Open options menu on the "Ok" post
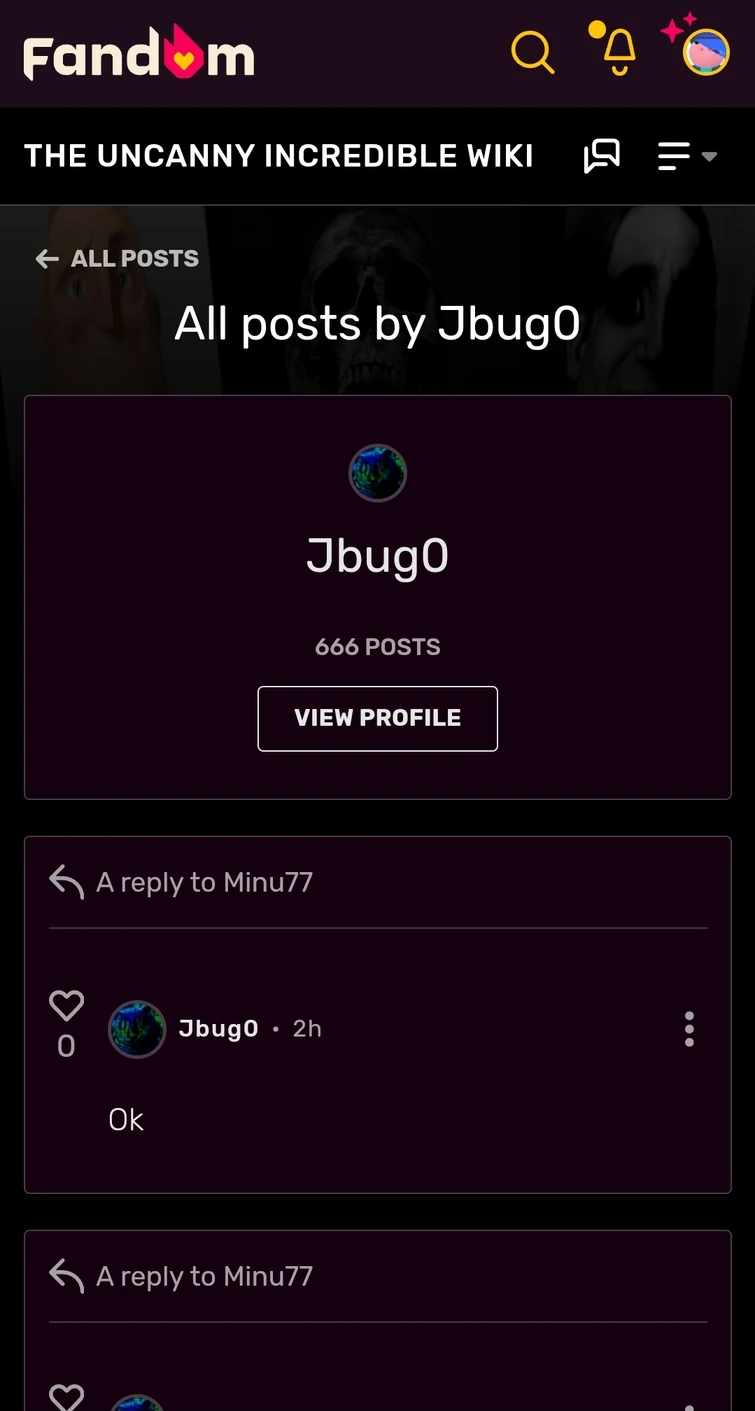Screen dimensions: 755x1411 click(689, 1029)
